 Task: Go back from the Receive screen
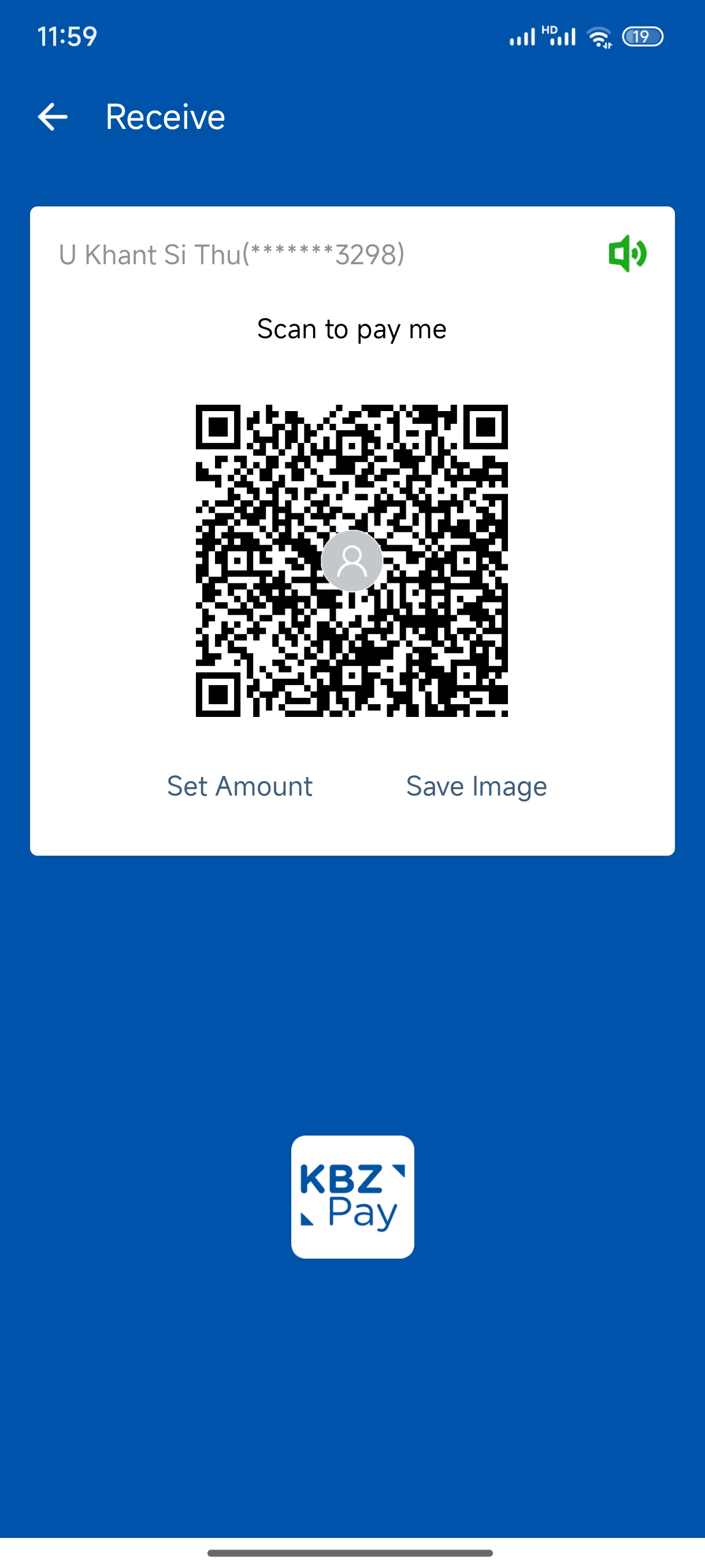(53, 117)
